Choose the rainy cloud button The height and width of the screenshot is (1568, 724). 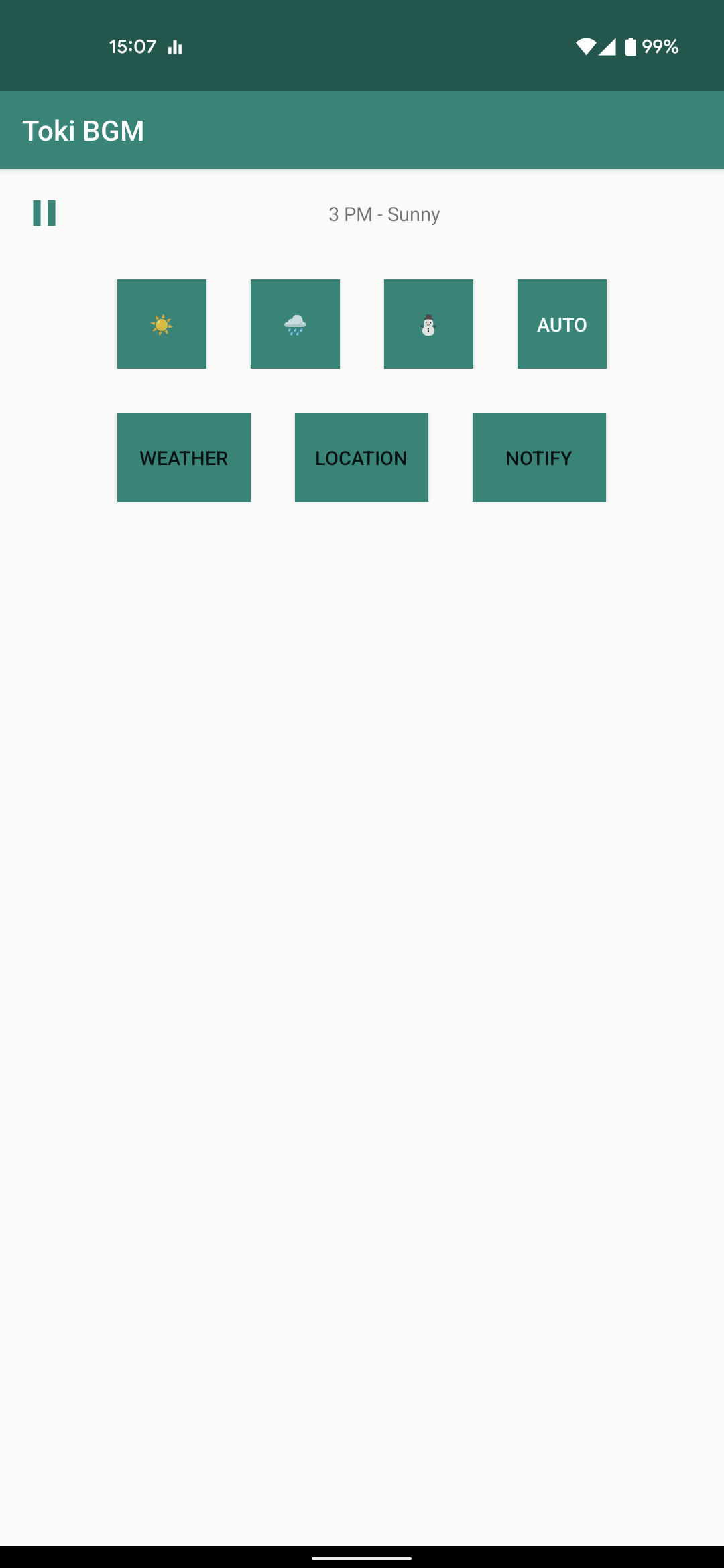tap(295, 324)
